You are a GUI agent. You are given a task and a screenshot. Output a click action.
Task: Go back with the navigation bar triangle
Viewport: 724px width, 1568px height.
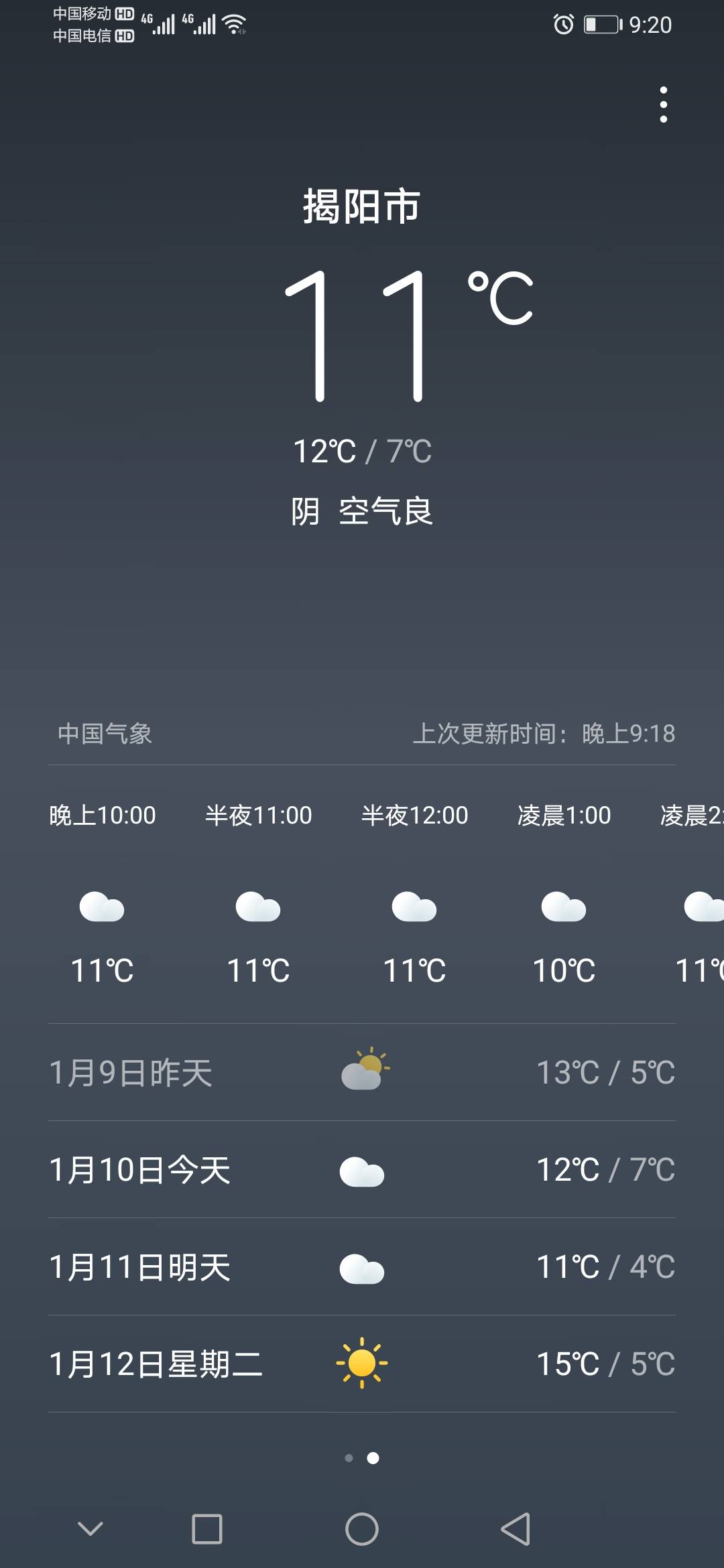[516, 1528]
